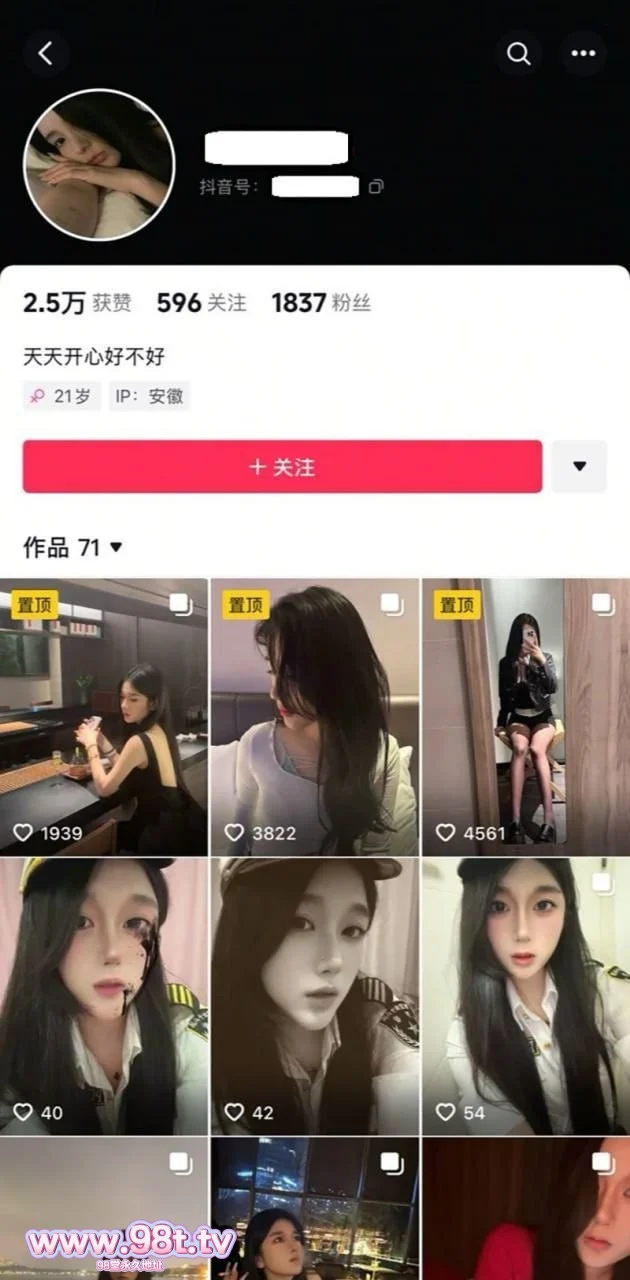Open the post with 40 likes
The height and width of the screenshot is (1280, 630).
(104, 995)
